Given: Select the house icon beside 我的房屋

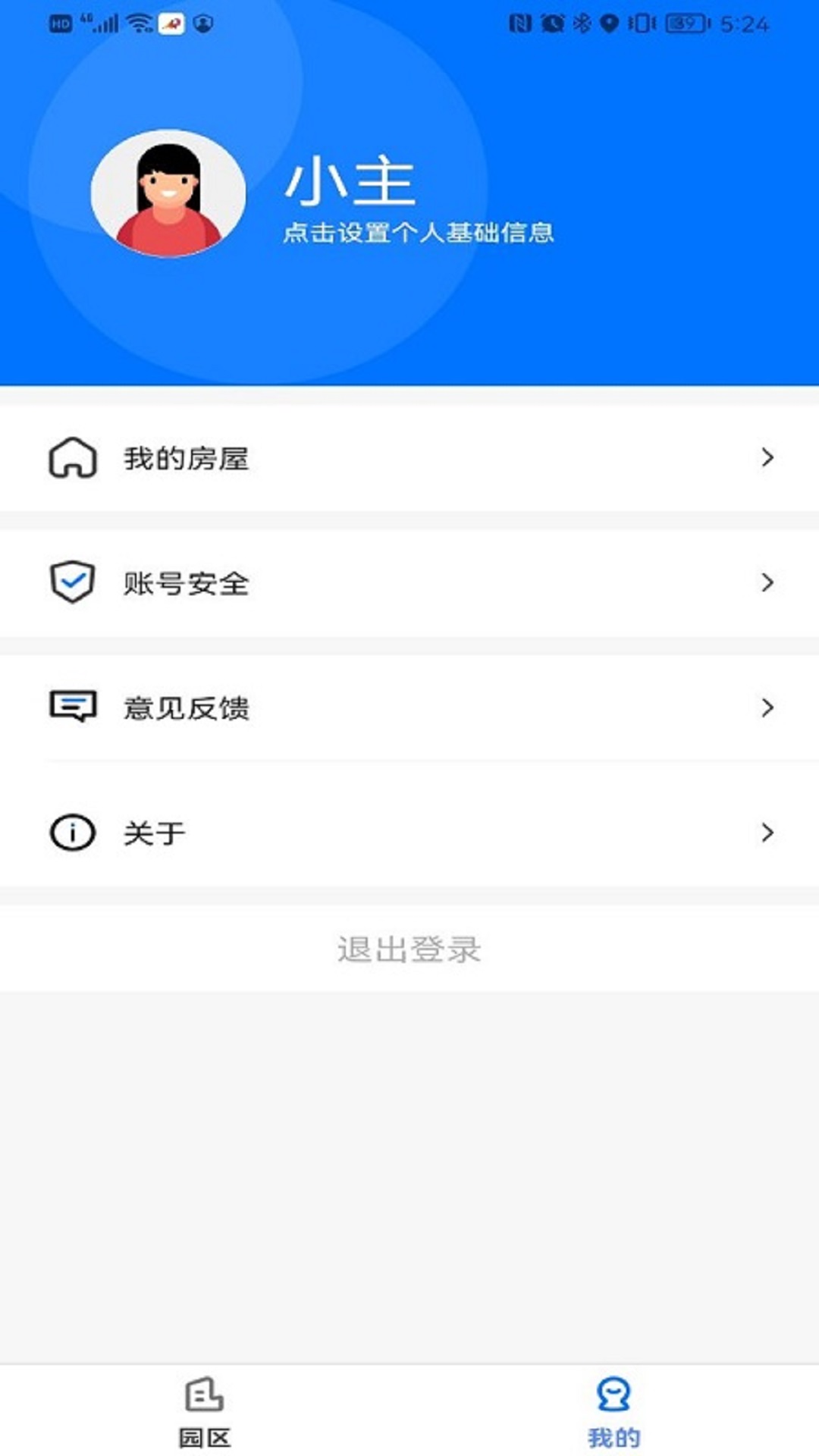Looking at the screenshot, I should (x=72, y=457).
